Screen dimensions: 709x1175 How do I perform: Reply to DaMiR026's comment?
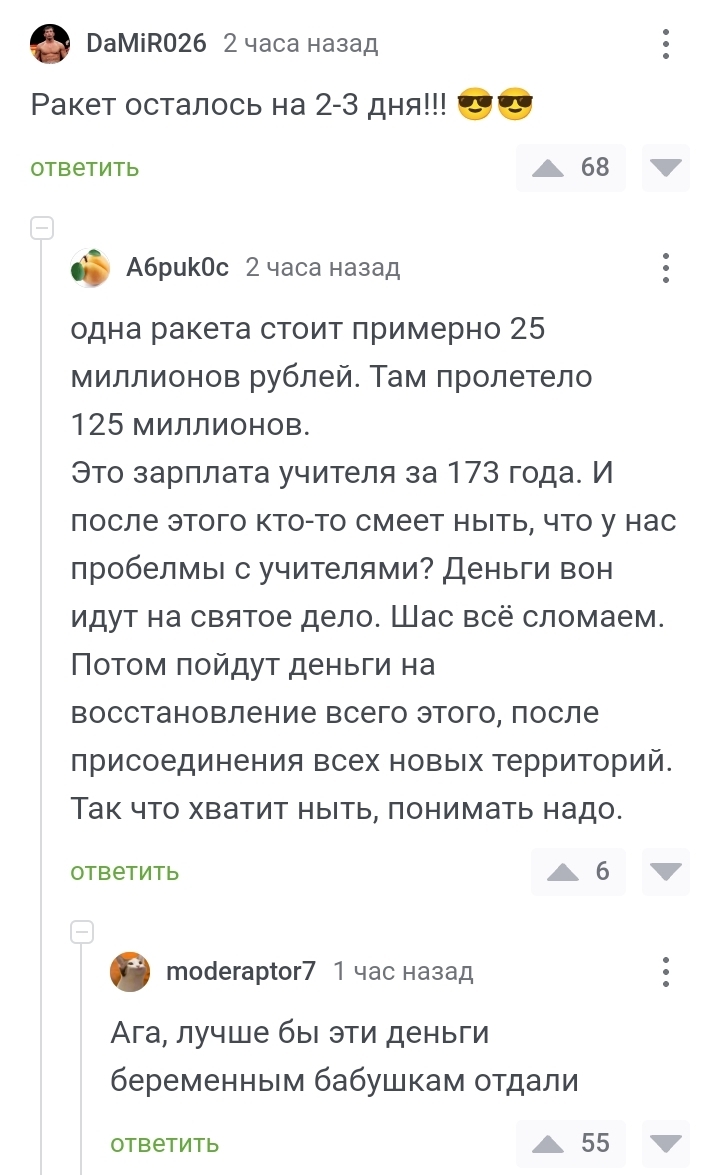(x=85, y=167)
